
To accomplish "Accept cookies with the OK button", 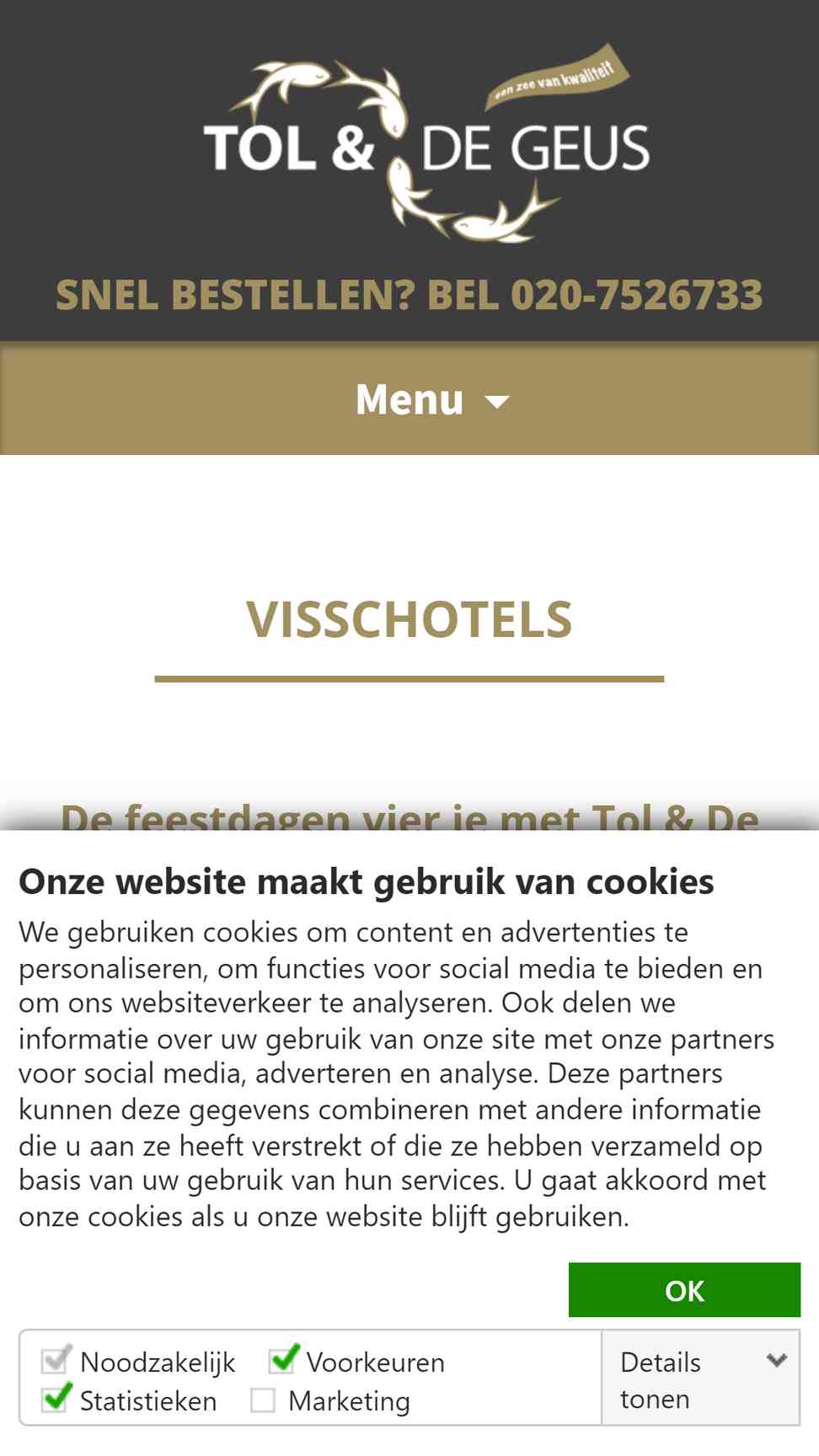I will (x=684, y=1290).
